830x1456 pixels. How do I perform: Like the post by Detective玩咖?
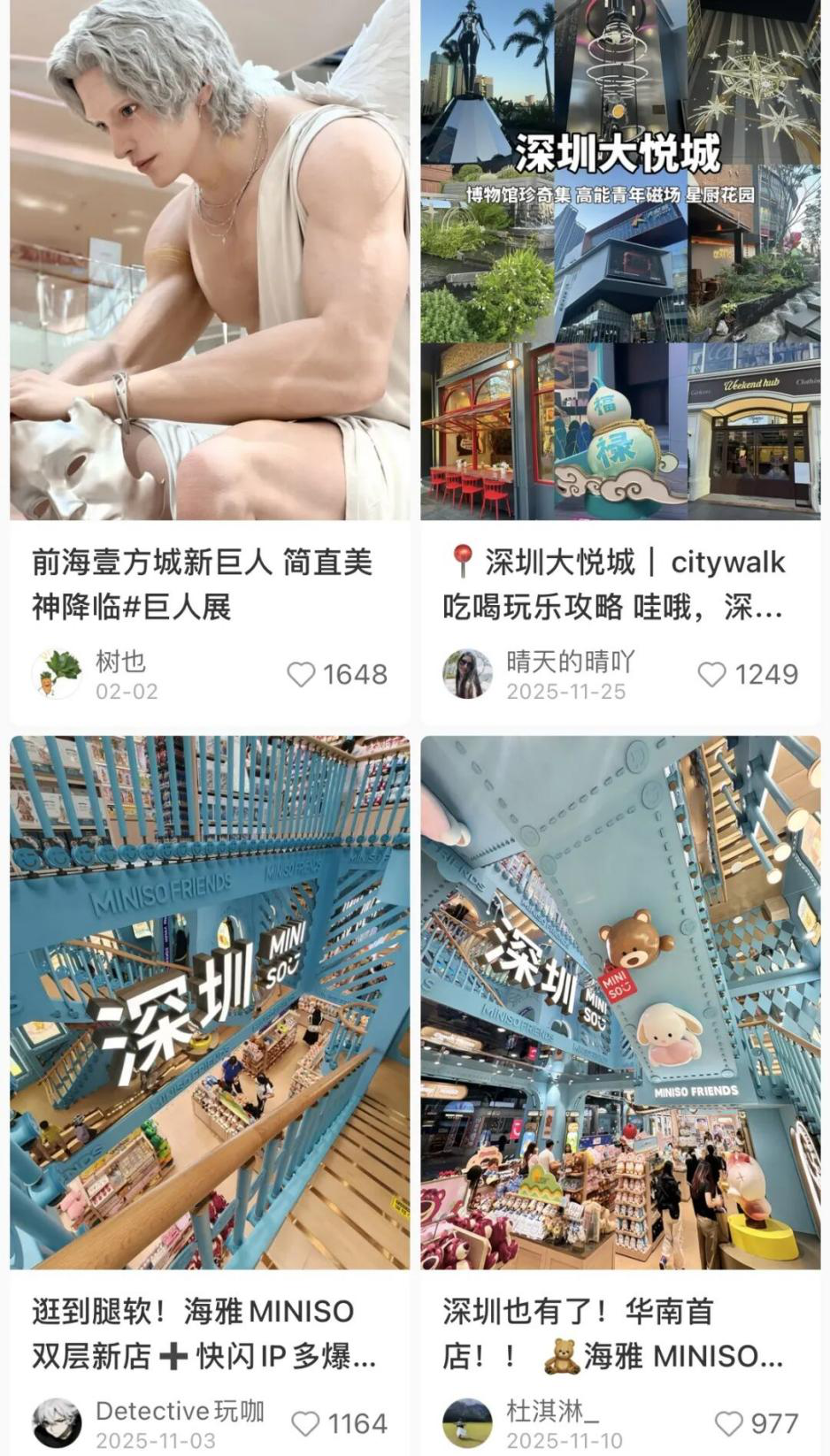(305, 1423)
